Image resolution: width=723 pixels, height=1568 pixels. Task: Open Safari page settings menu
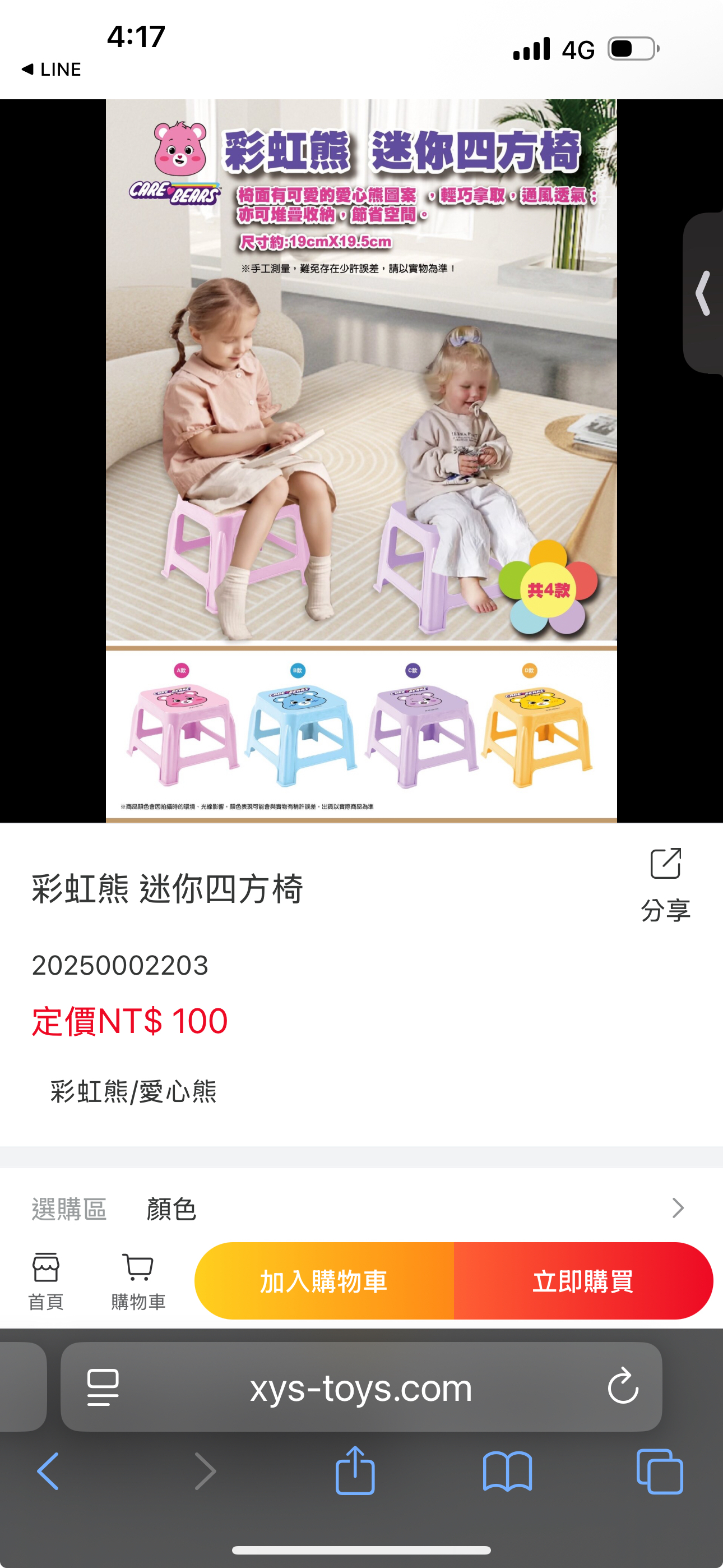click(103, 1387)
